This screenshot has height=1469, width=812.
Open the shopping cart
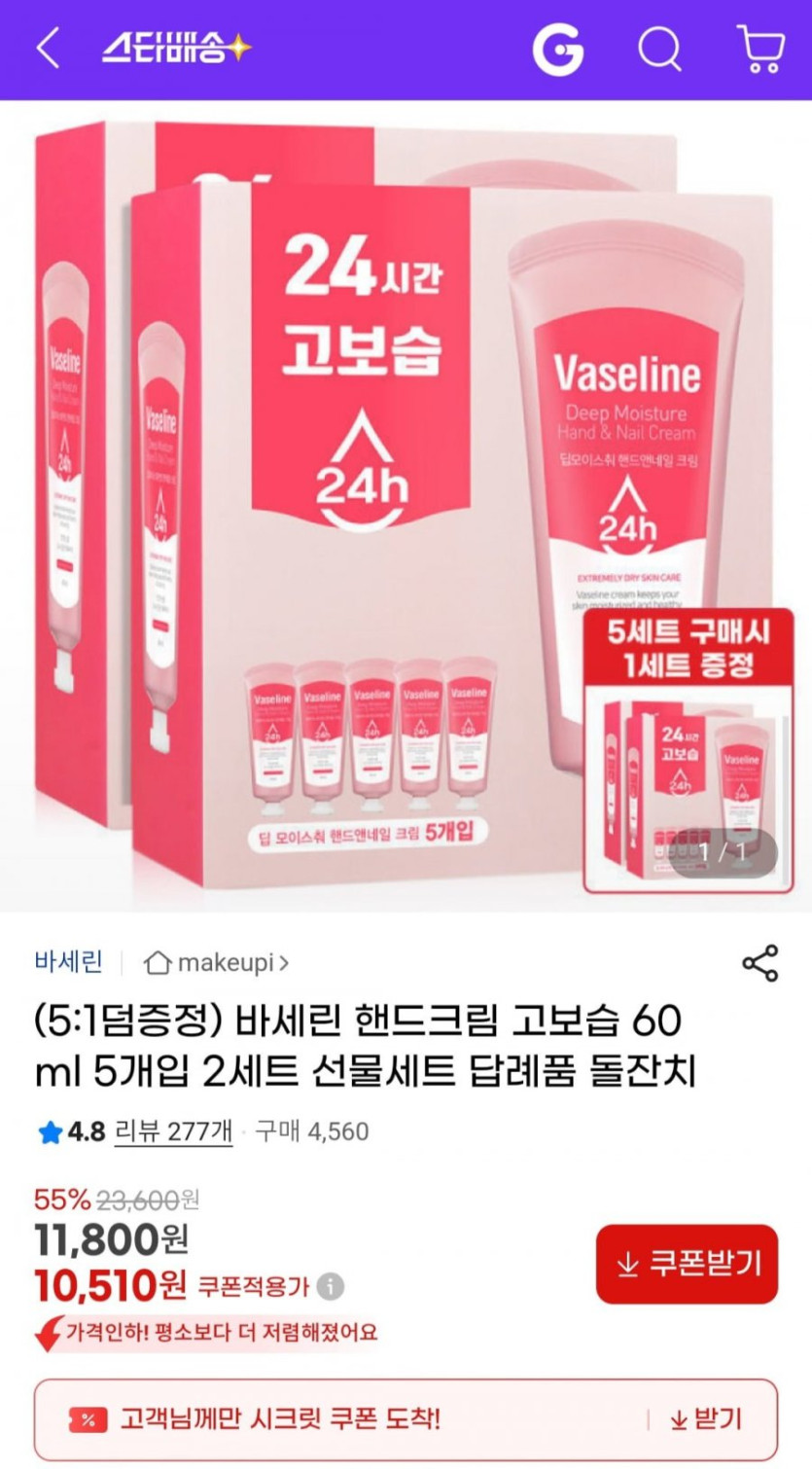(761, 48)
